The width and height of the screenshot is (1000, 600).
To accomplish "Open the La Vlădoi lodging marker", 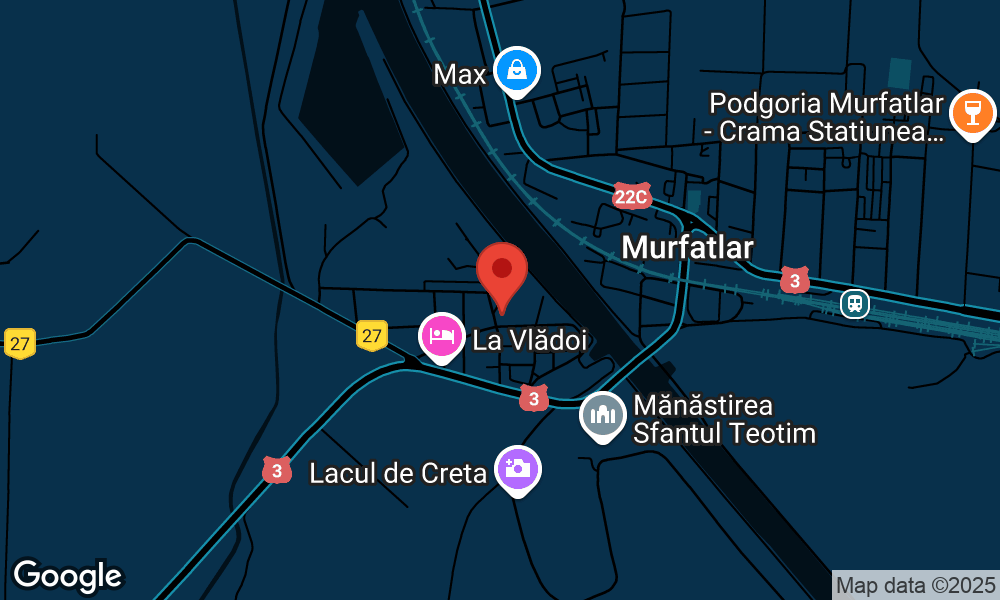I will coord(442,337).
